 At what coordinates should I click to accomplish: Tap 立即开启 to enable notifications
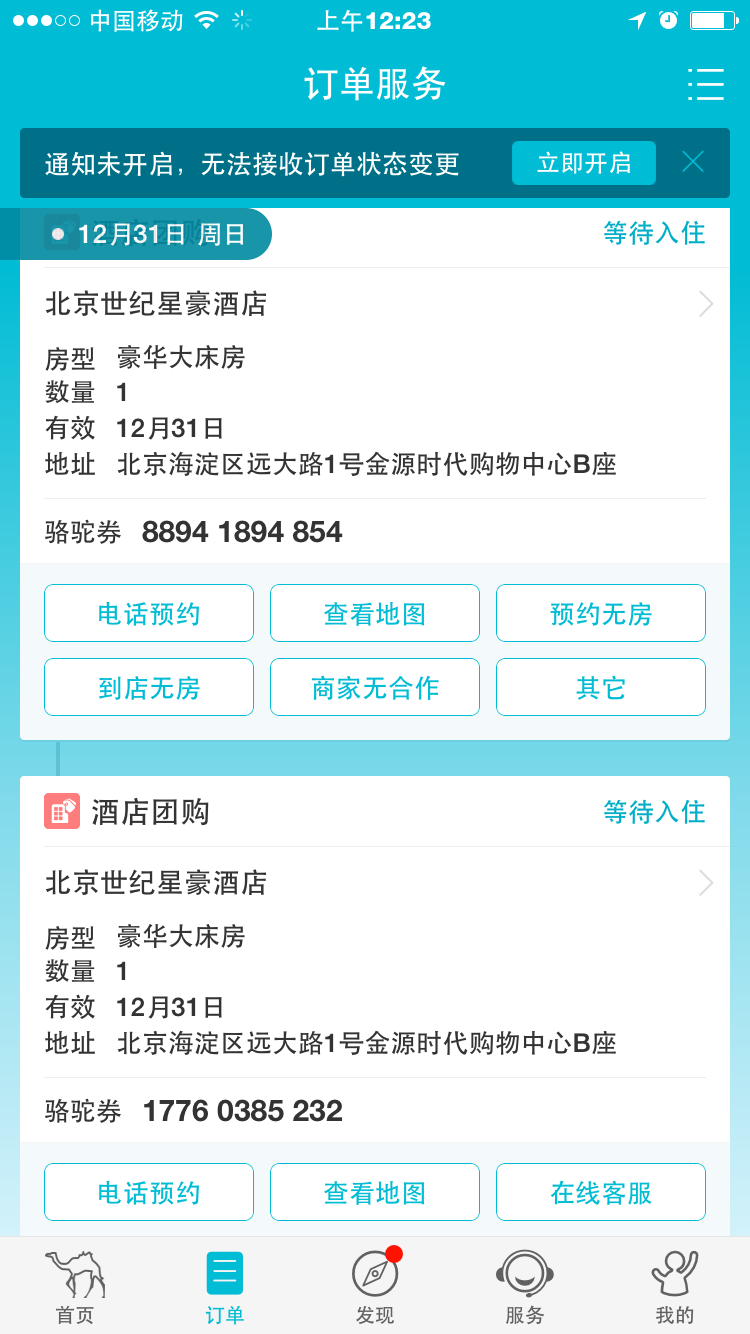[583, 161]
